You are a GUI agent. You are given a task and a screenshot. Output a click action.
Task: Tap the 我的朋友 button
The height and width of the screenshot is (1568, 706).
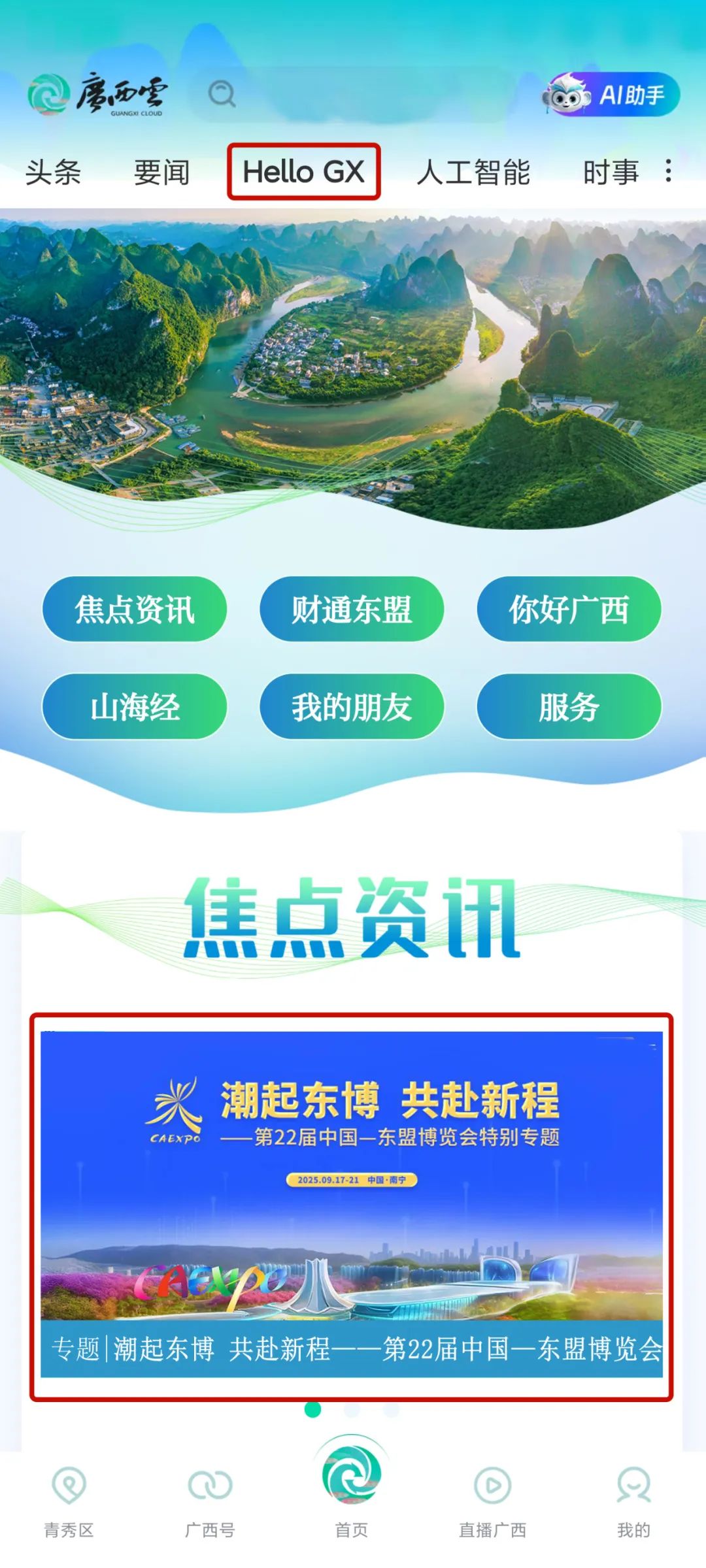click(352, 706)
